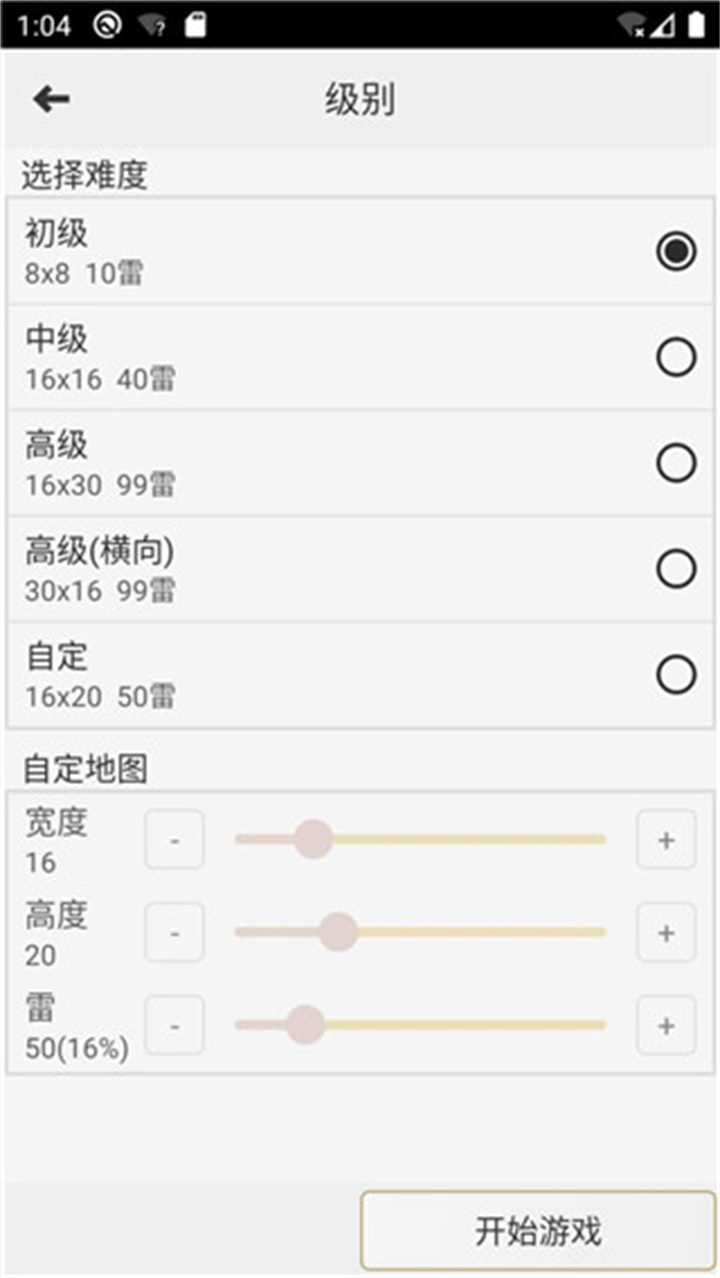Tap the plus icon to increase 宽度

click(665, 840)
